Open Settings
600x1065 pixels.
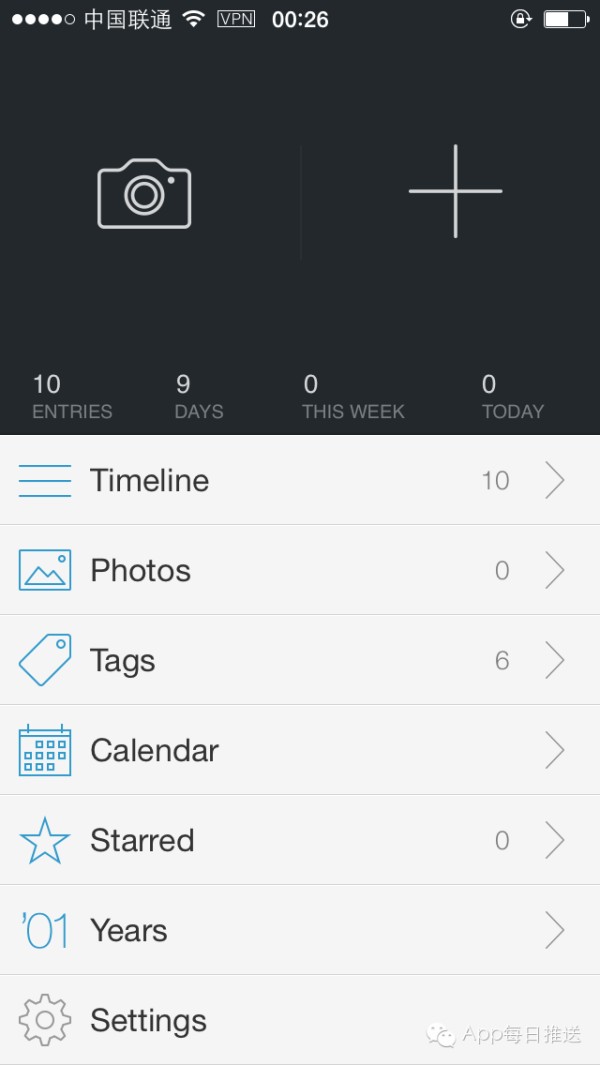[x=300, y=1020]
